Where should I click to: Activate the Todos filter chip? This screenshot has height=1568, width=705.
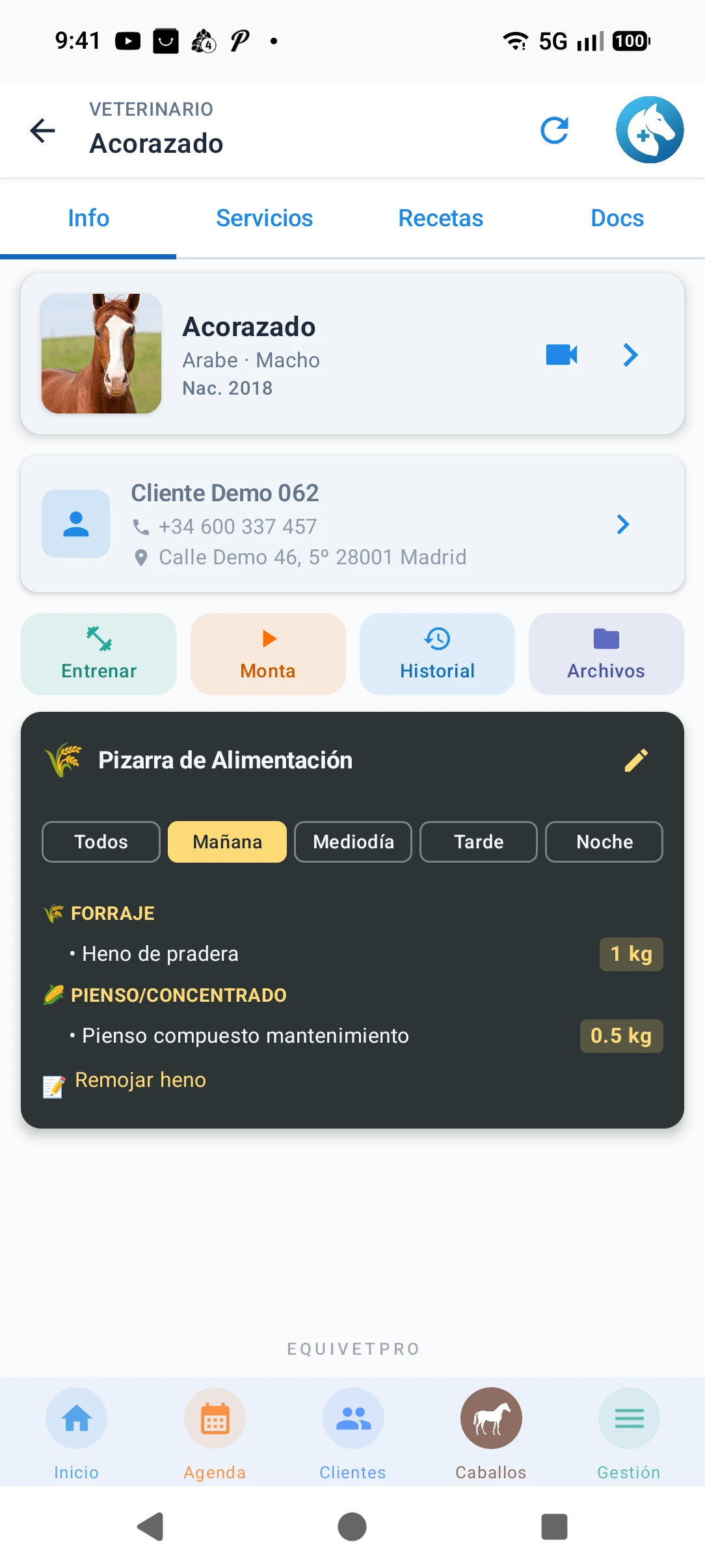(100, 841)
